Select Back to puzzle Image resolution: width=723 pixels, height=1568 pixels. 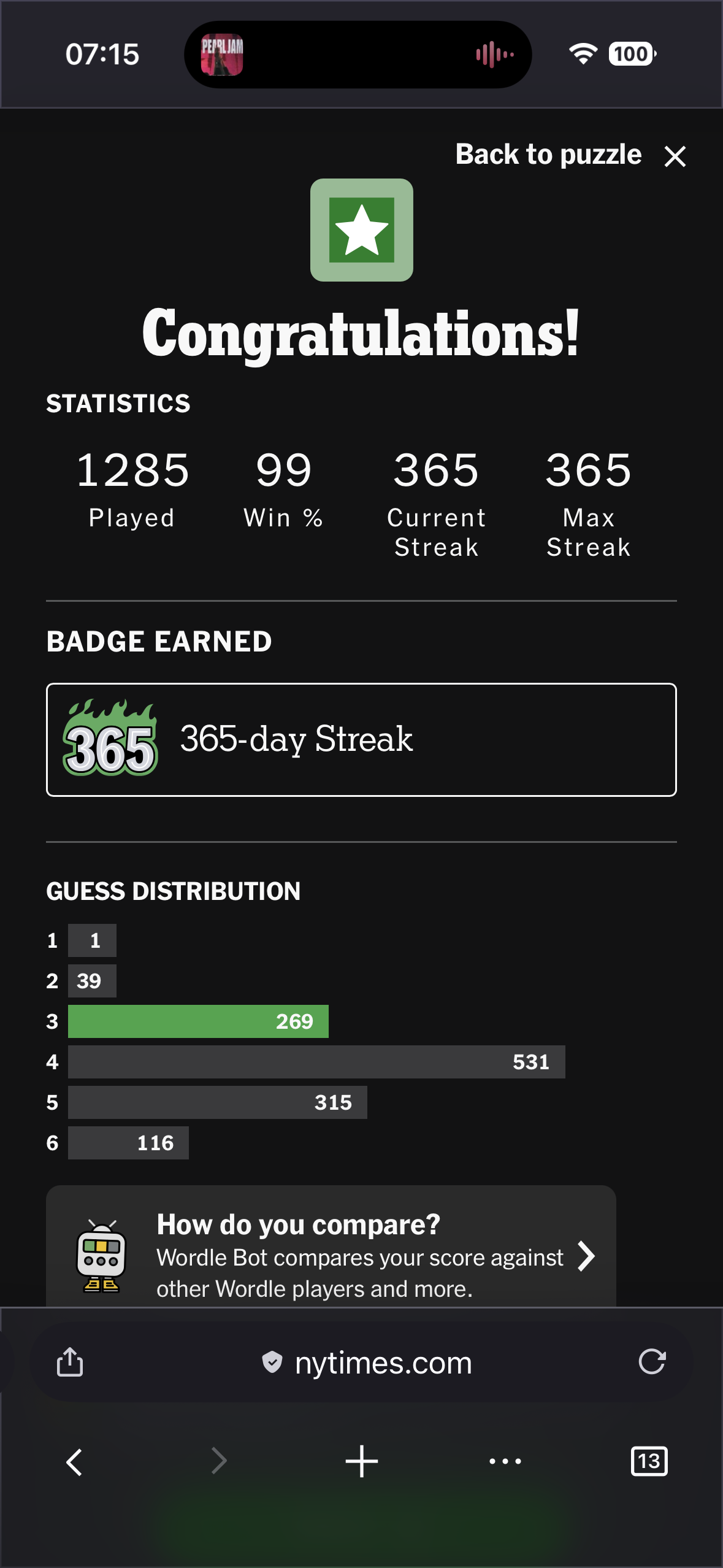click(548, 155)
